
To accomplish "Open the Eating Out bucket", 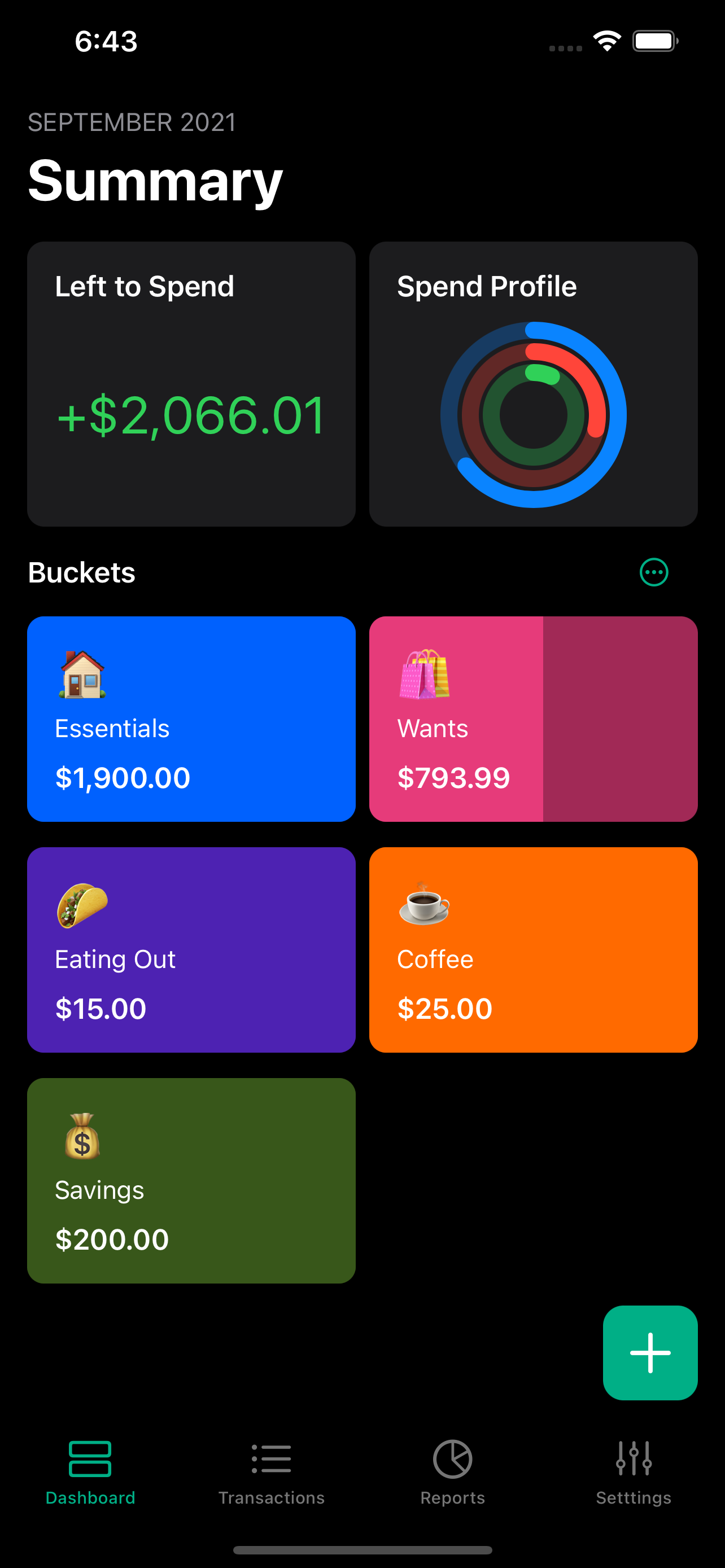I will click(x=191, y=949).
